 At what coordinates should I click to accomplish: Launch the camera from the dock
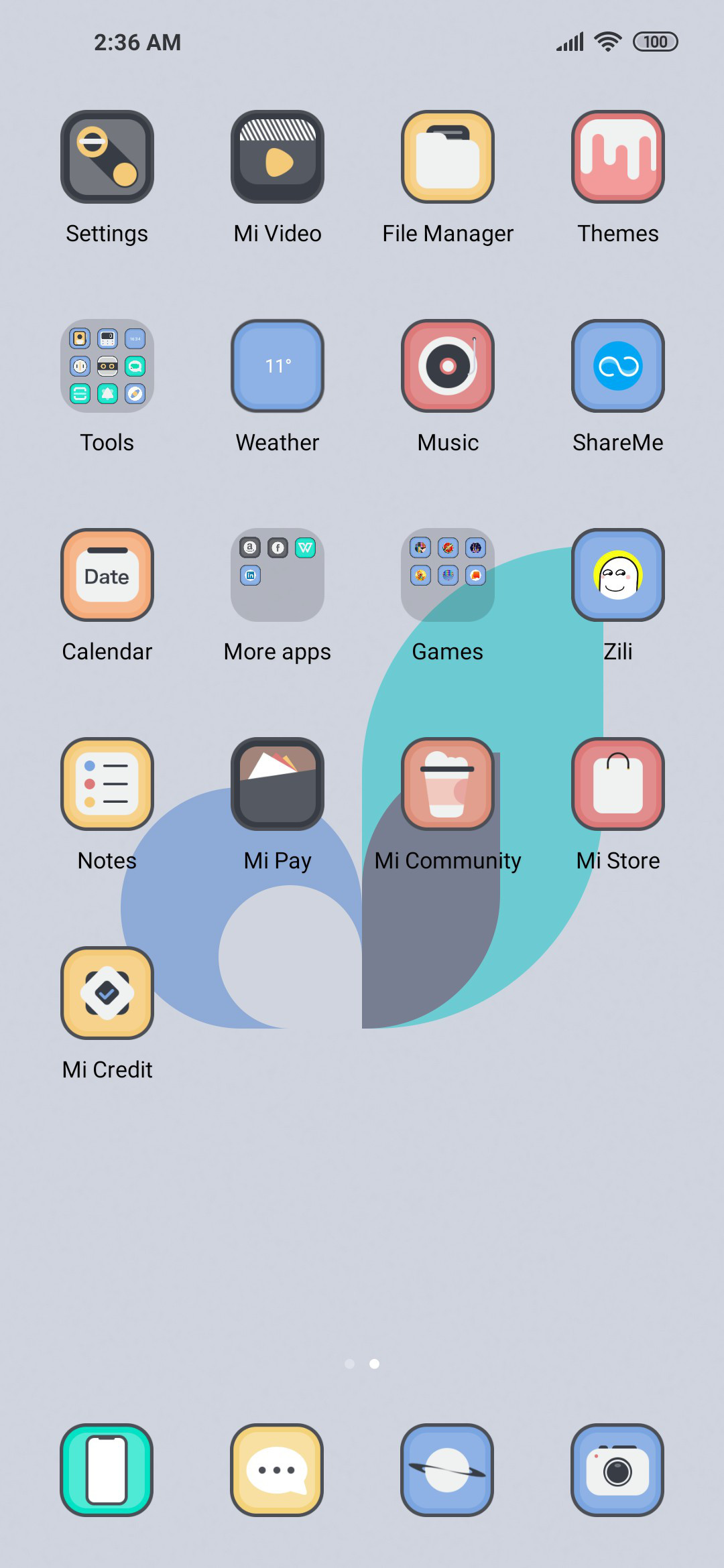pyautogui.click(x=618, y=1470)
